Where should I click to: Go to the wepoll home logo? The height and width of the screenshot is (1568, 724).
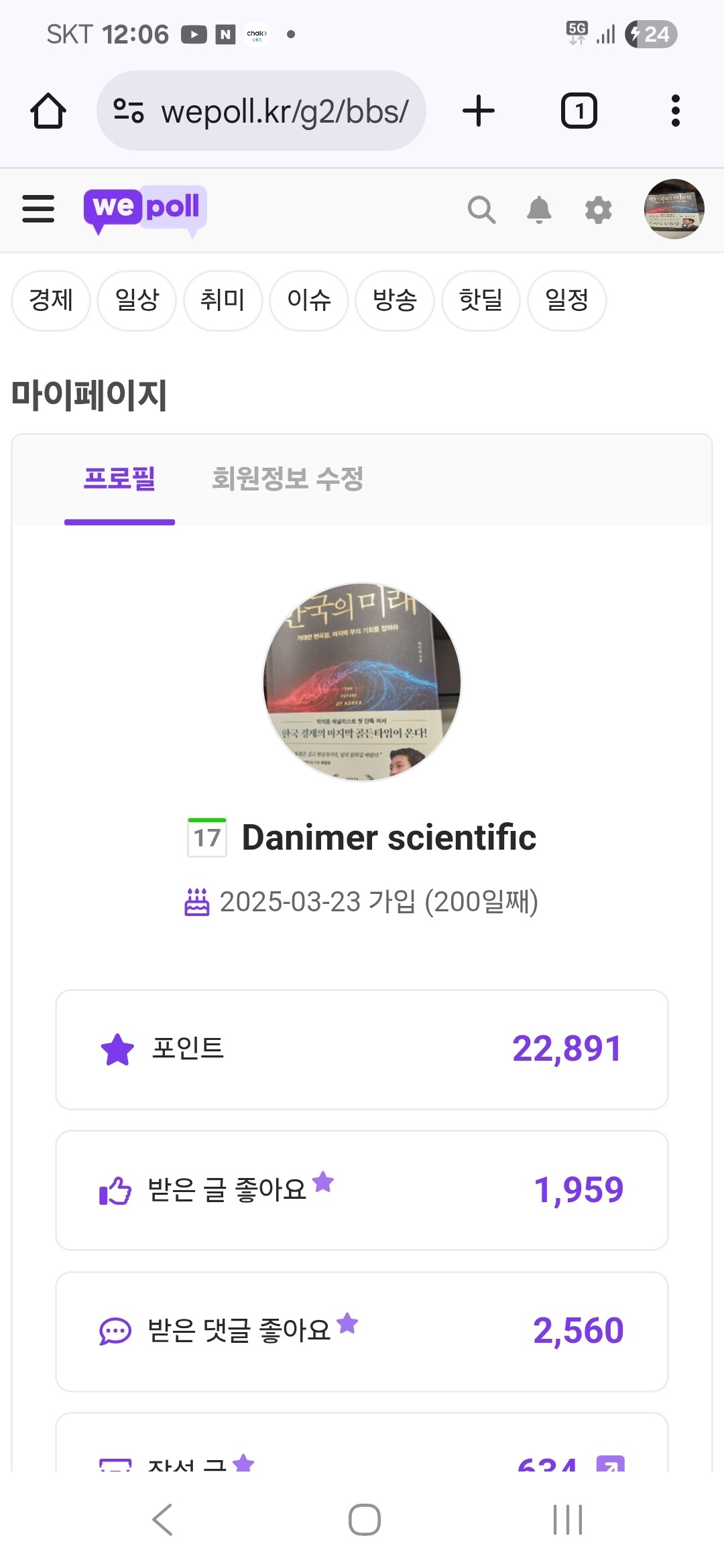point(145,208)
